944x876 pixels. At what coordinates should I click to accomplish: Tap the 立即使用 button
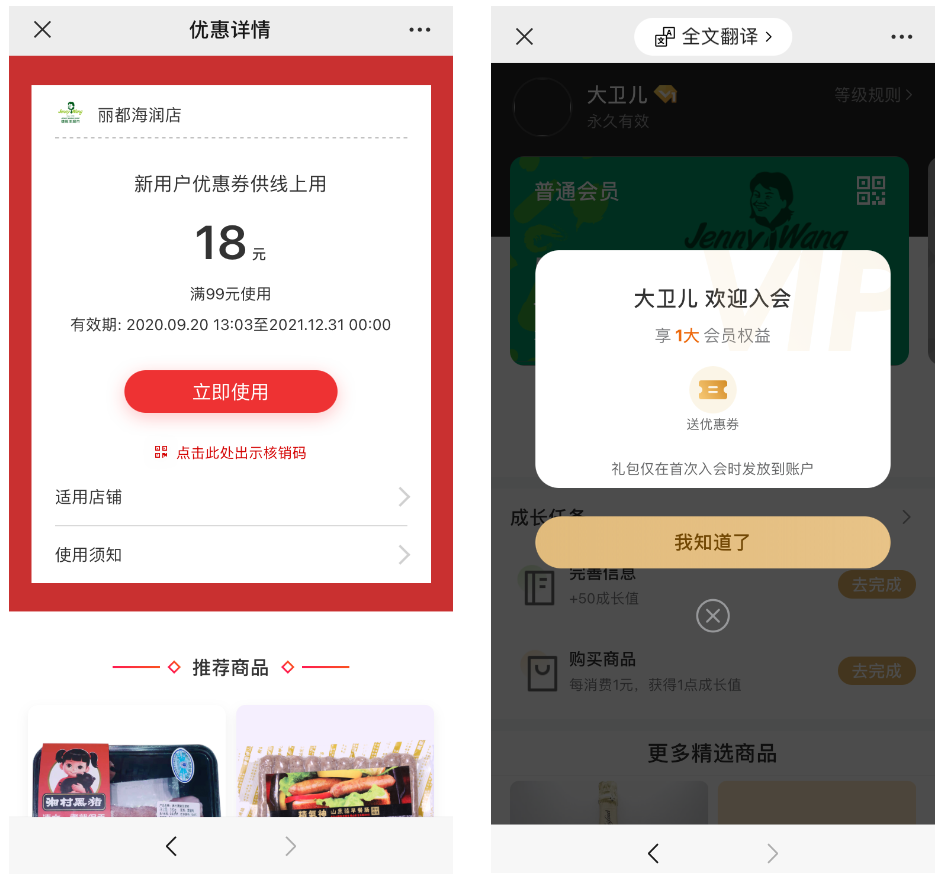pyautogui.click(x=231, y=392)
